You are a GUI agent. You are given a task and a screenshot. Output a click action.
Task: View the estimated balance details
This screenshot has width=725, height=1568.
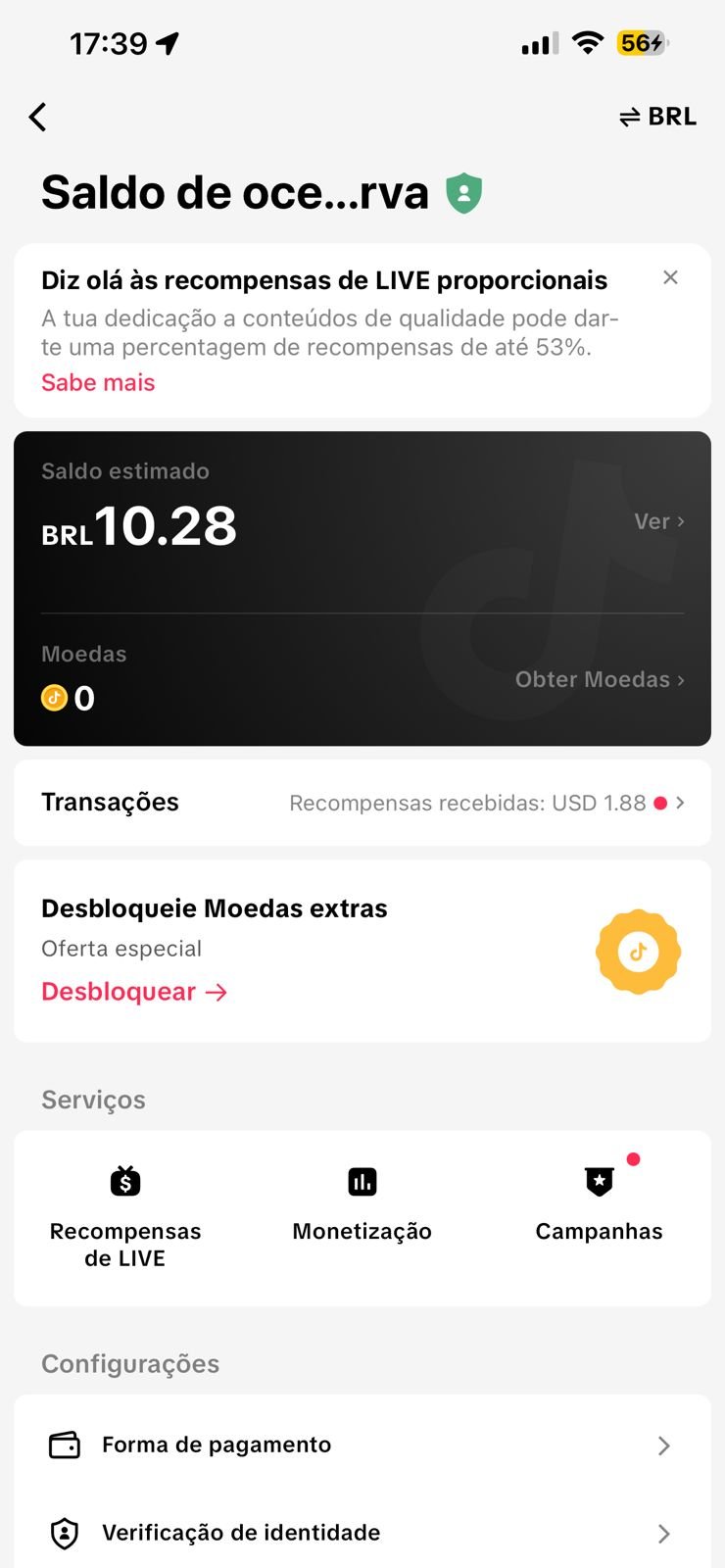tap(658, 521)
